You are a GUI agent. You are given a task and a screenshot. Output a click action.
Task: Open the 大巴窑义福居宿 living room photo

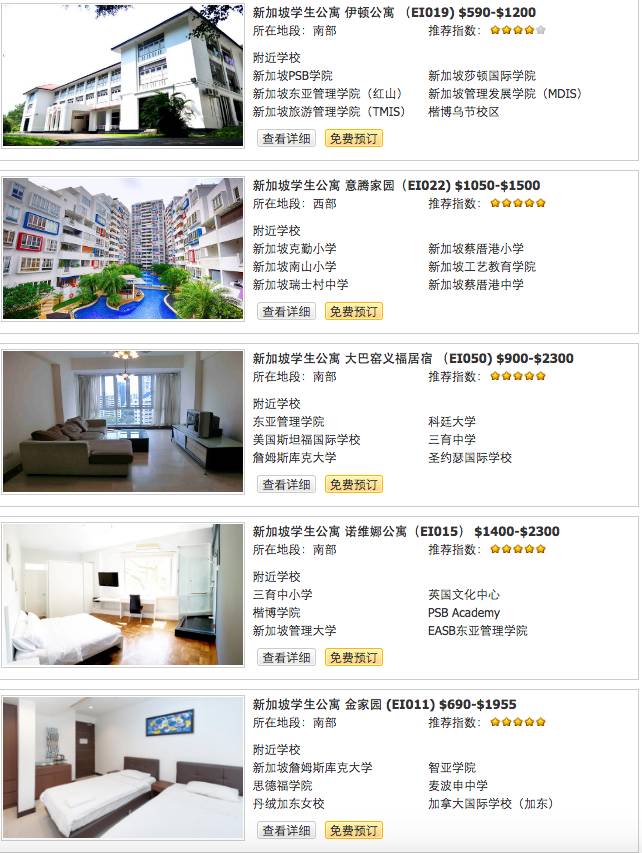click(x=123, y=421)
